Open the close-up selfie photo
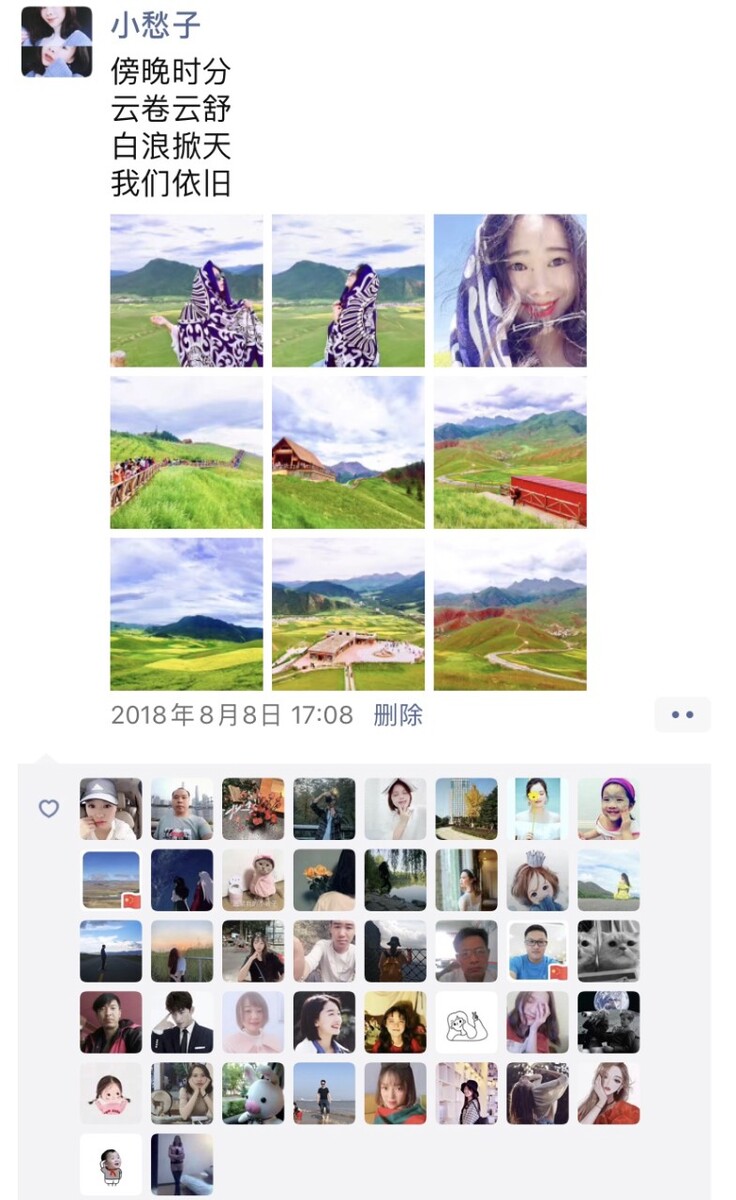The image size is (736, 1200). click(510, 290)
